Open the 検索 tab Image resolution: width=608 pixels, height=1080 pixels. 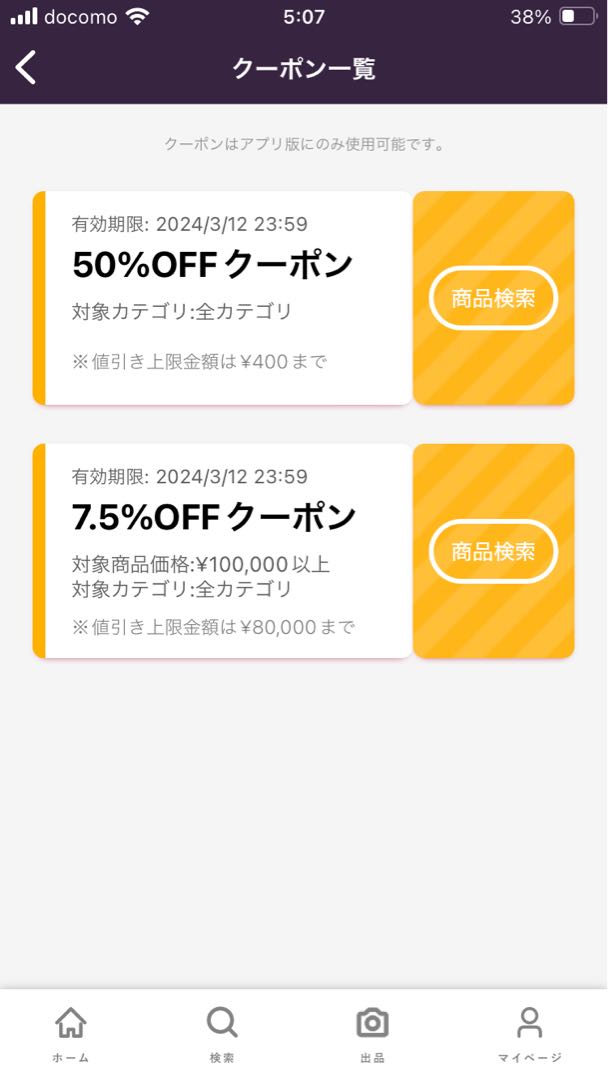[x=222, y=1033]
